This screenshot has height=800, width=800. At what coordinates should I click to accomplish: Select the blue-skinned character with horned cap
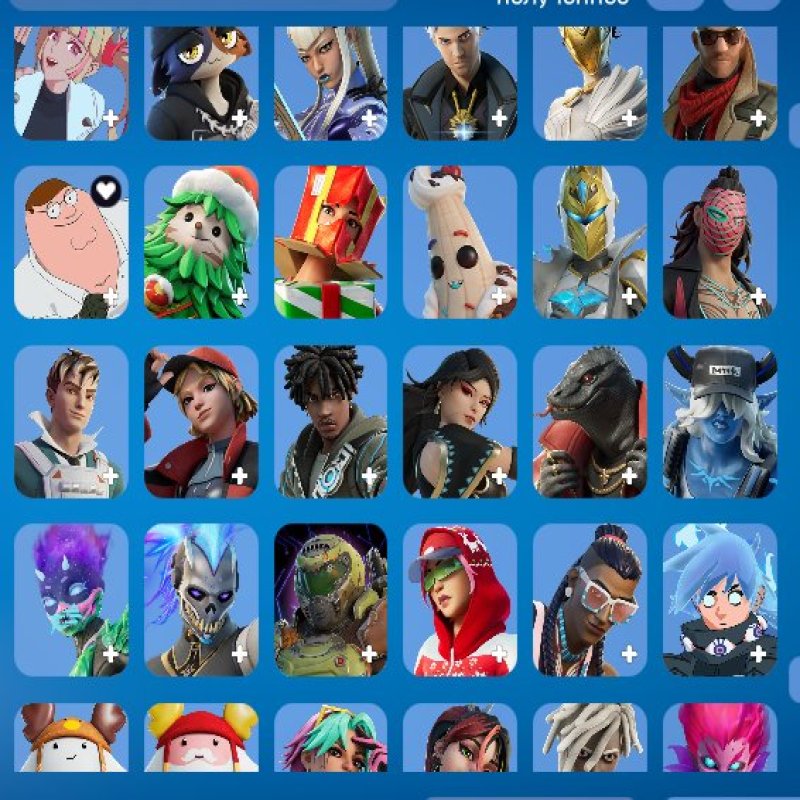[719, 421]
